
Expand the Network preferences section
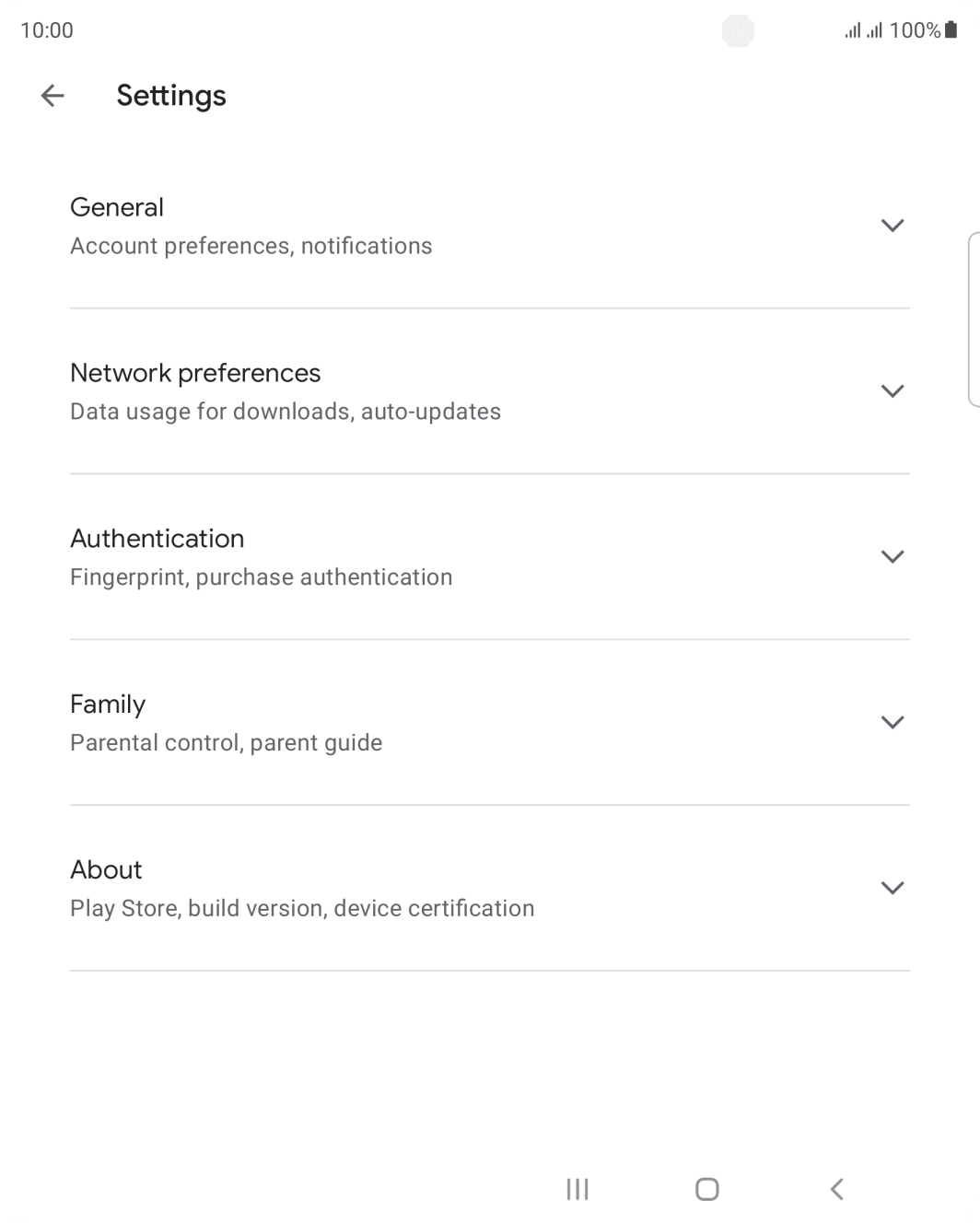(x=892, y=390)
